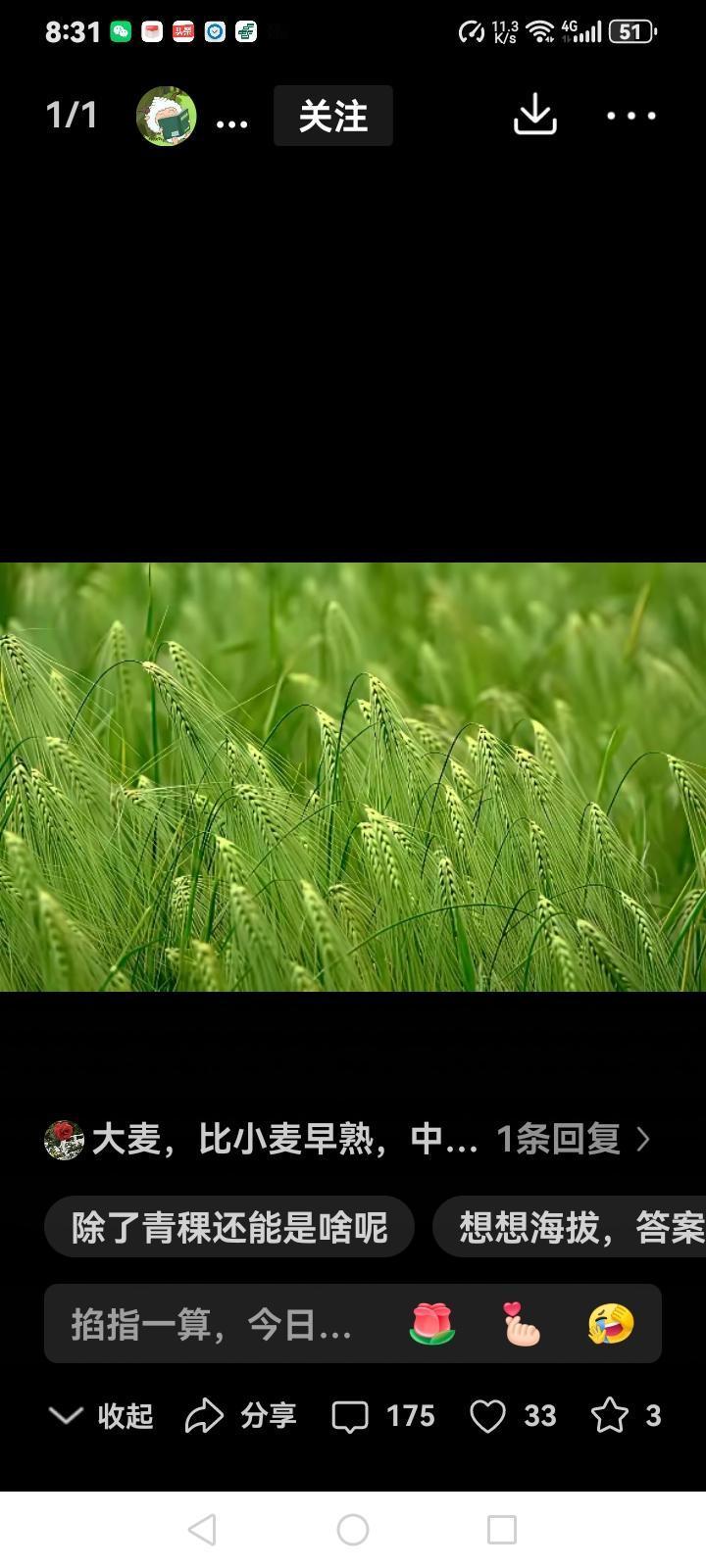Screen dimensions: 706x1568
Task: Tap the 1/1 image counter indicator
Action: 72,114
